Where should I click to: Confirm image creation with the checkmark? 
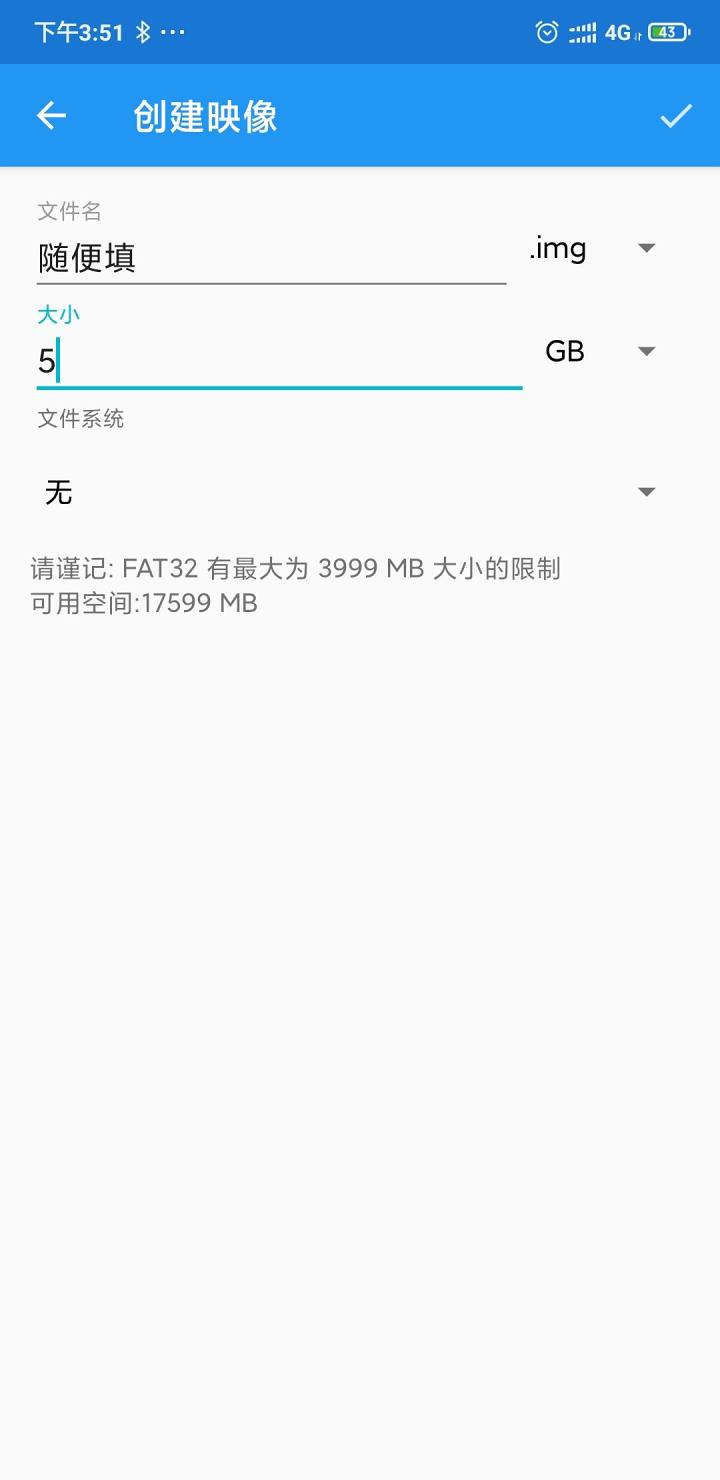[676, 115]
